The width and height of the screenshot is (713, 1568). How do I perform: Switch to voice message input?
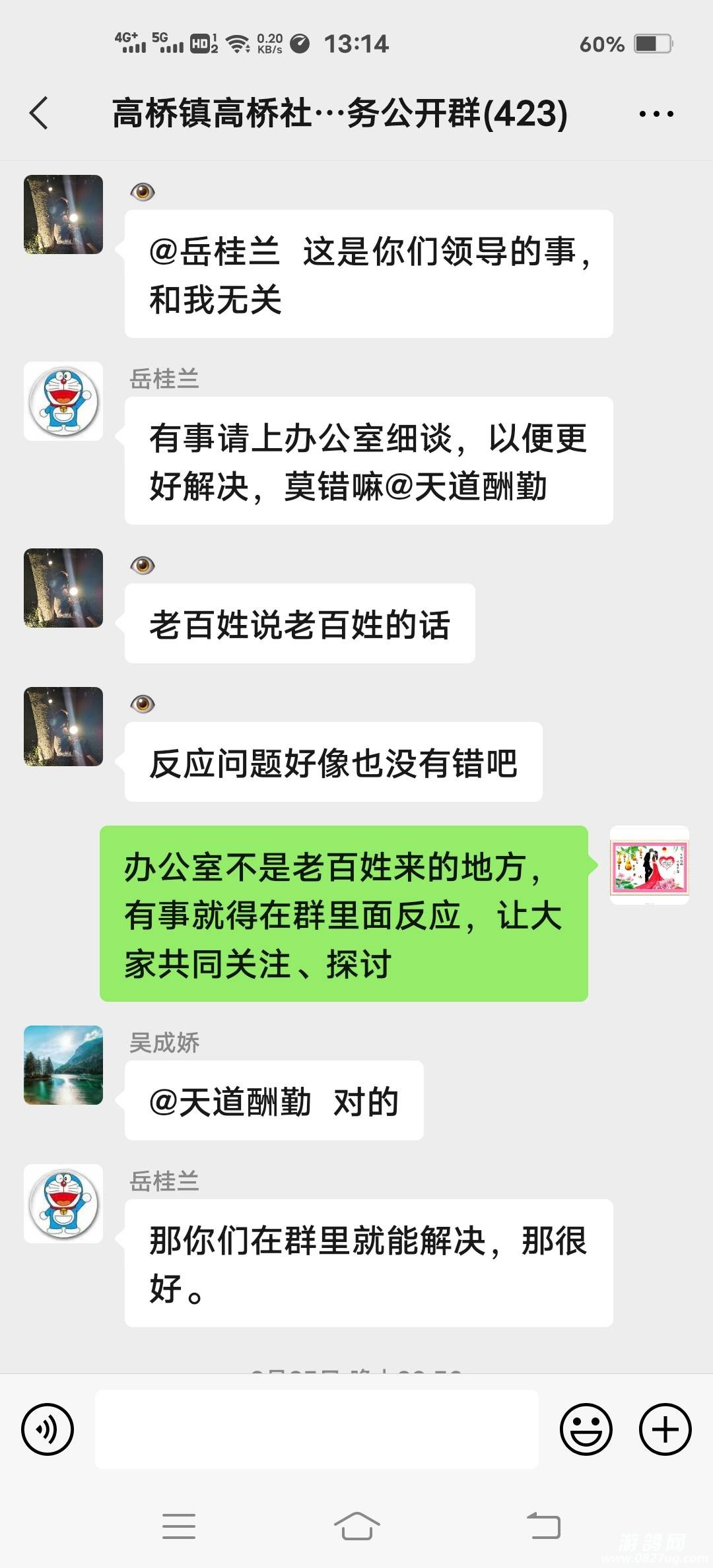coord(48,1429)
